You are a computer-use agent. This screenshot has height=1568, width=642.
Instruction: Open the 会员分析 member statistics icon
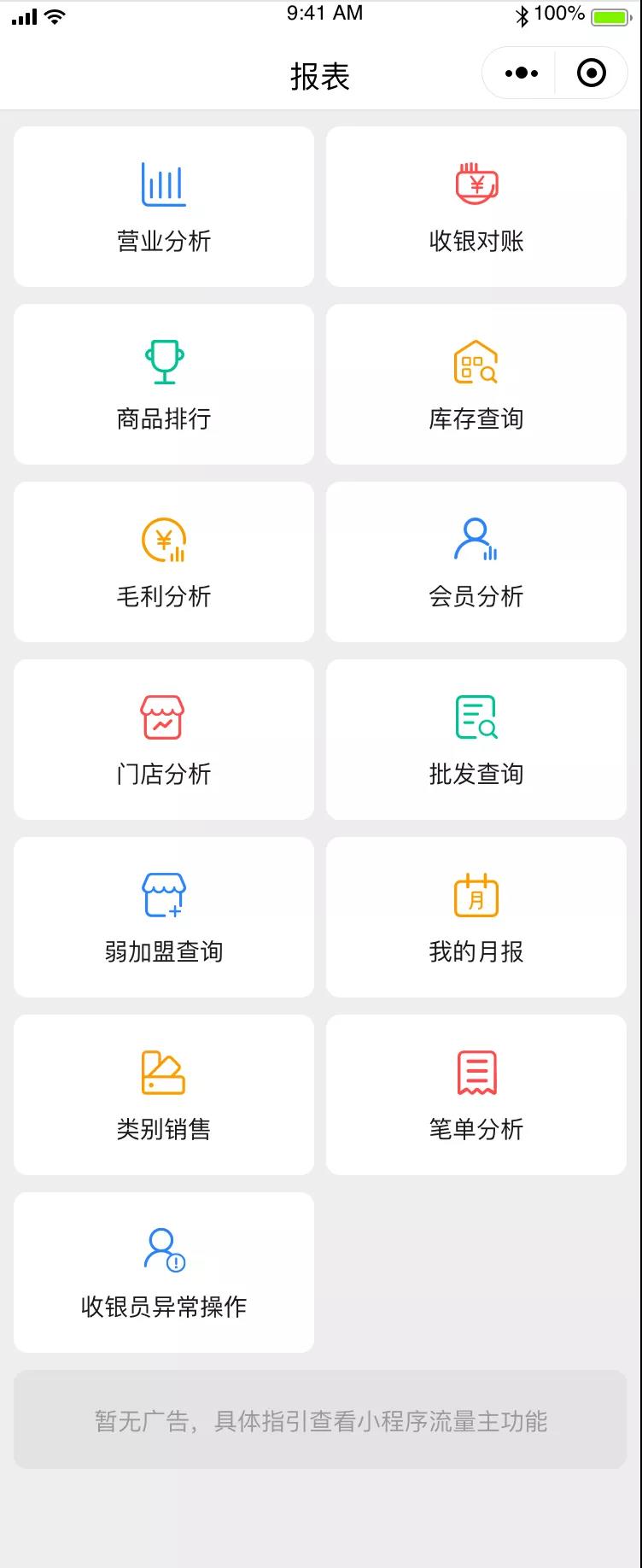(x=476, y=541)
